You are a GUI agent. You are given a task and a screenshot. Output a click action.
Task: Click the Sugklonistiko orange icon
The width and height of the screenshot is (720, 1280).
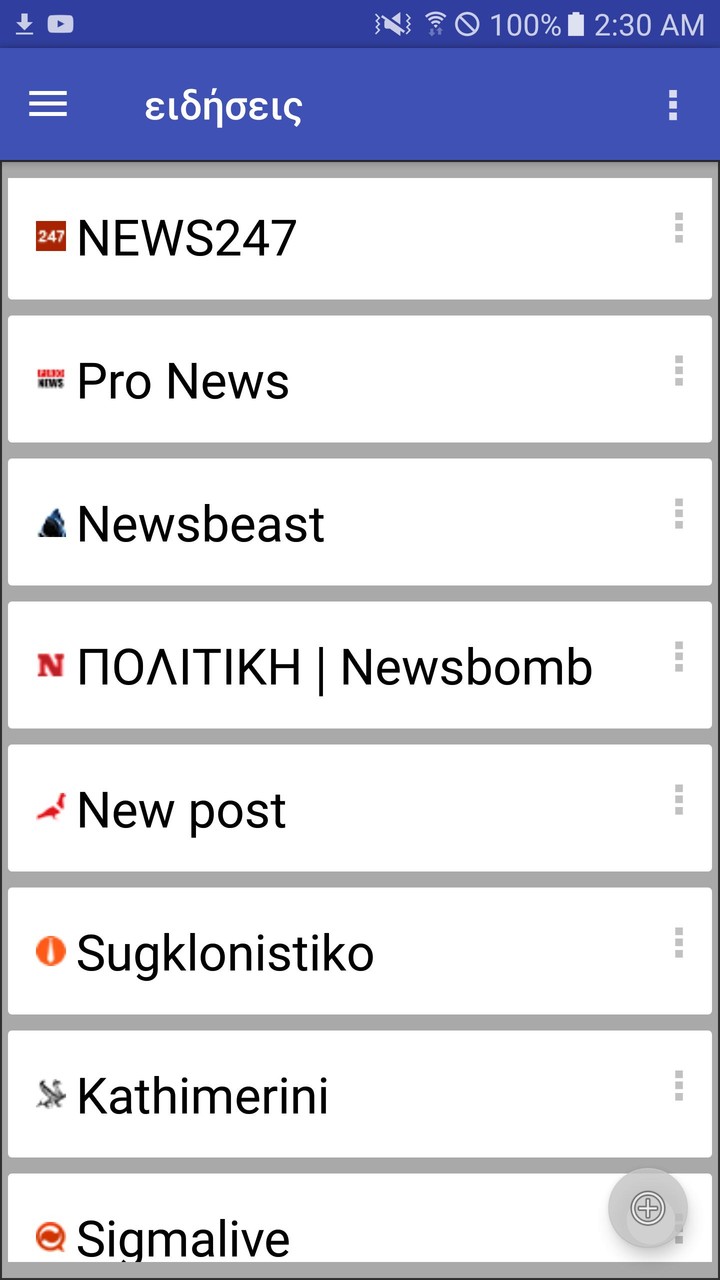pos(50,951)
